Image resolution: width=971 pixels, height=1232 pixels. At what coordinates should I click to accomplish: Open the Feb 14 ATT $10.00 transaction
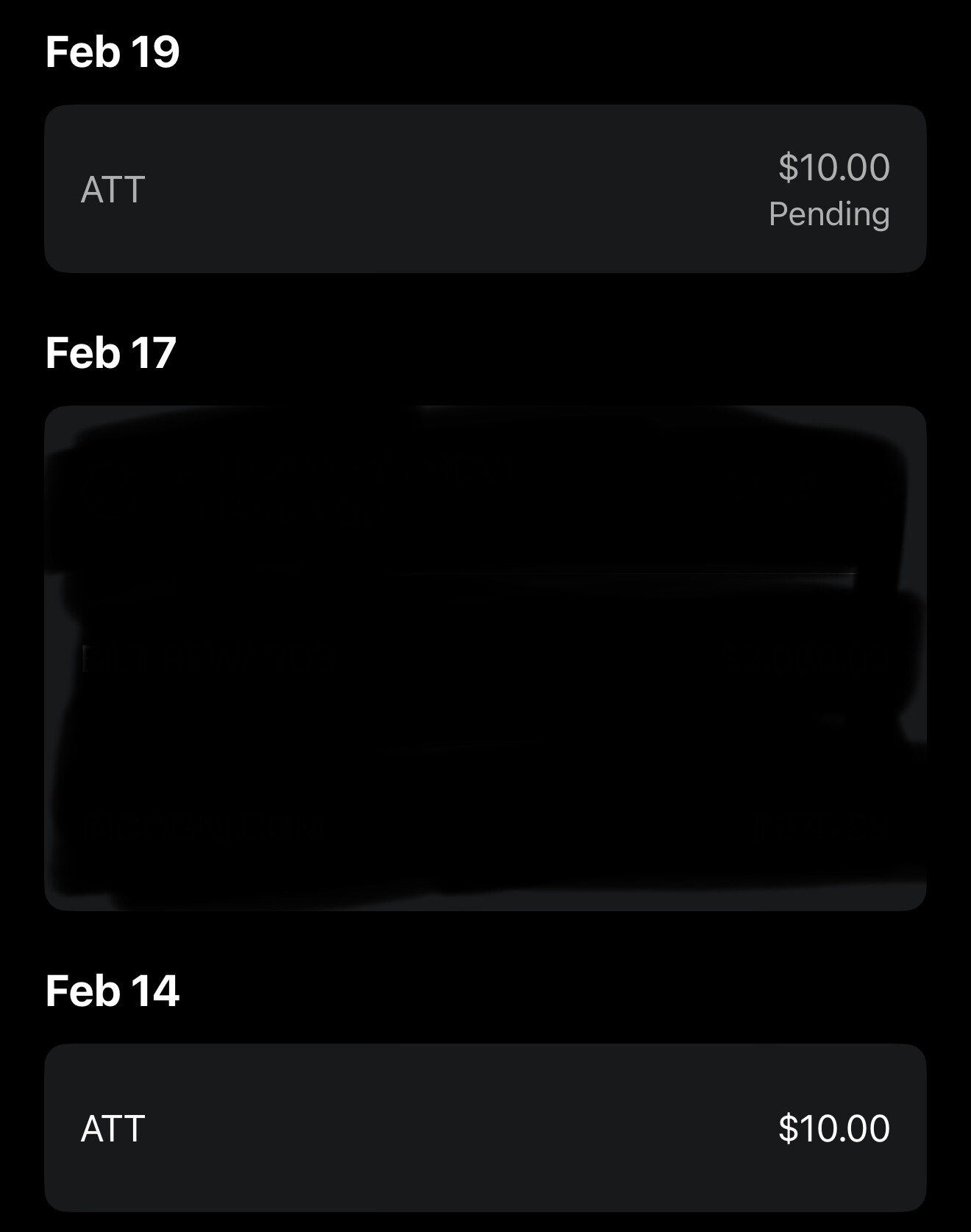[x=485, y=1127]
